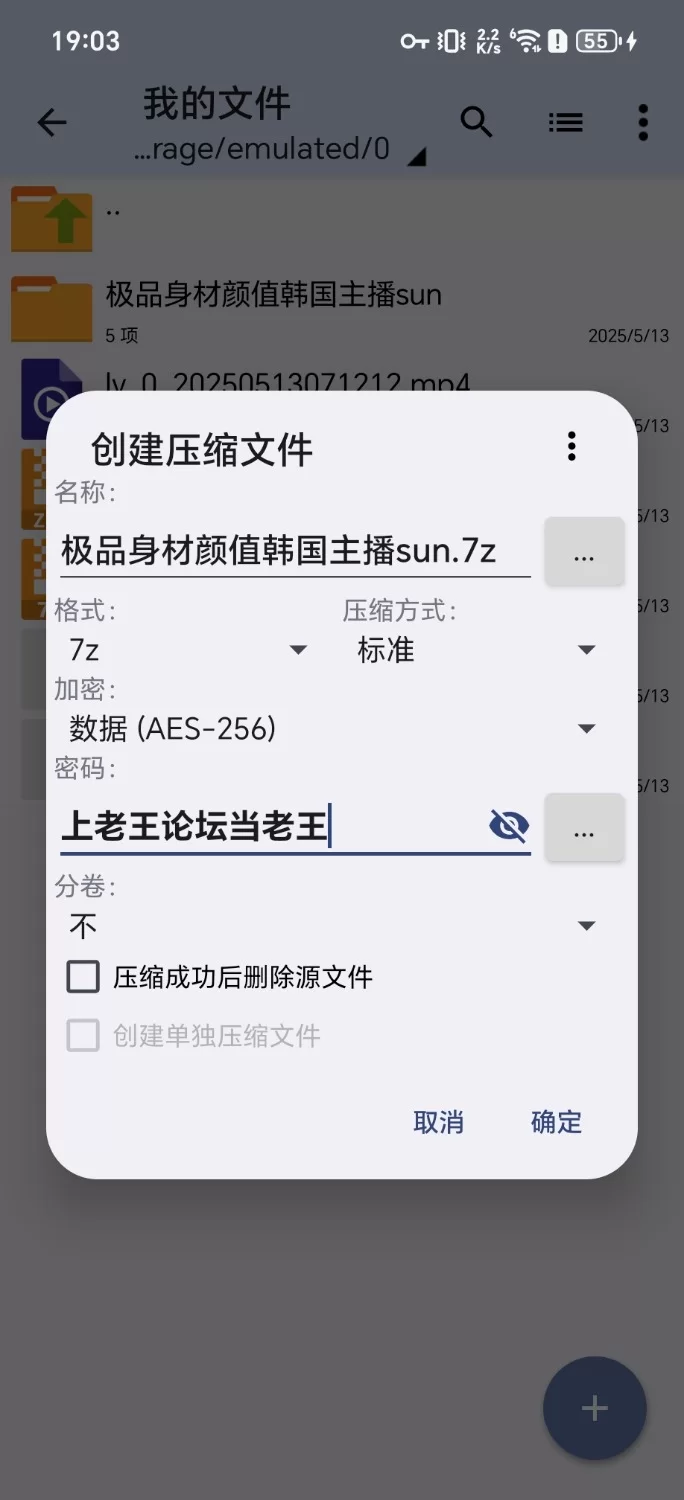Screen dimensions: 684x1500
Task: Toggle password visibility eye icon
Action: (509, 827)
